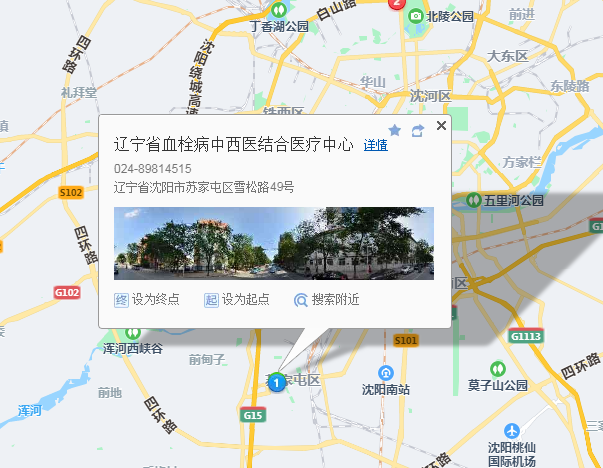Tap red map marker number 2

pyautogui.click(x=397, y=3)
